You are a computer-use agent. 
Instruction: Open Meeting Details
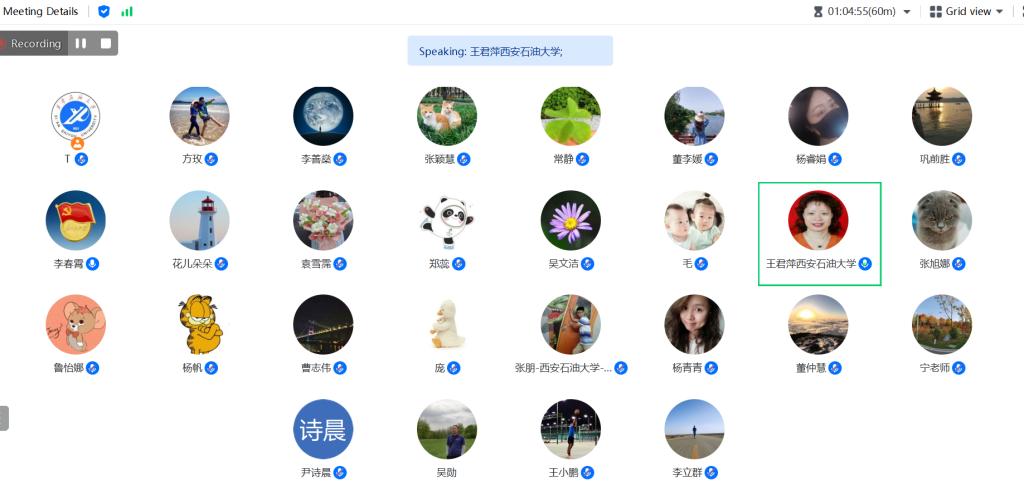pos(40,11)
